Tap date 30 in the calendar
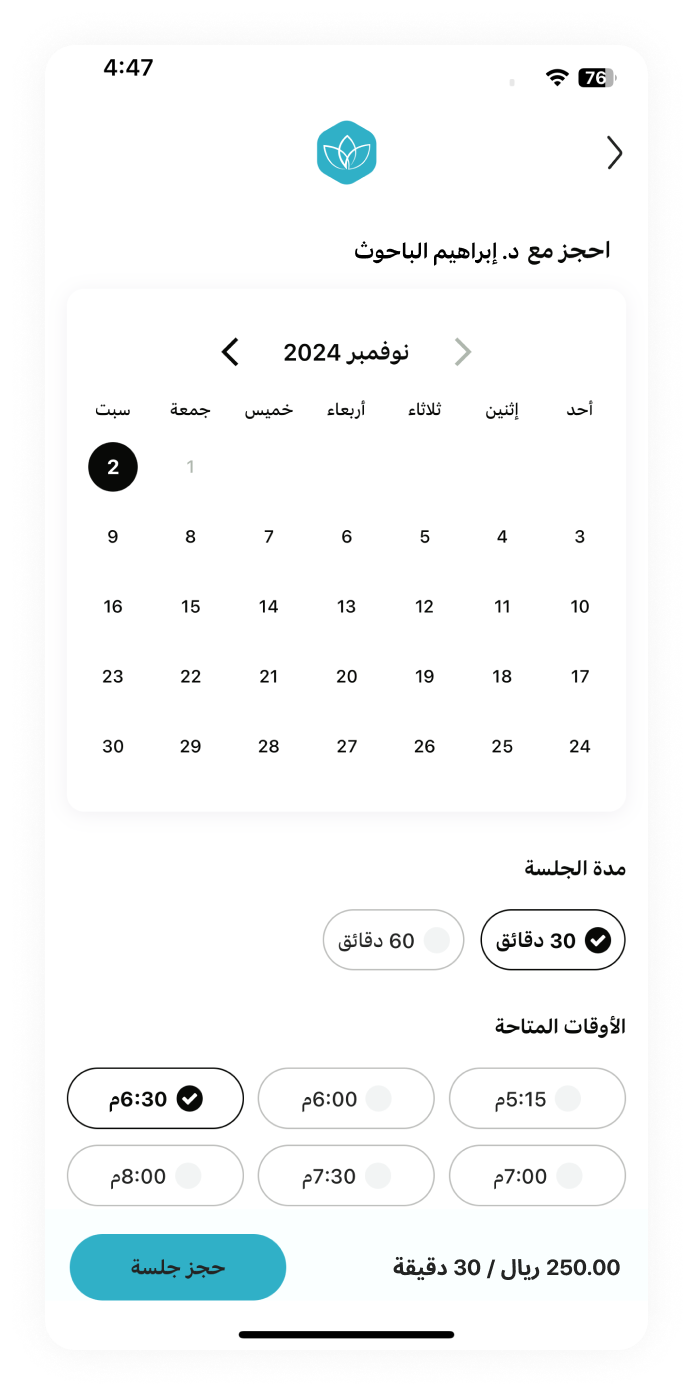The height and width of the screenshot is (1395, 693). [x=113, y=747]
